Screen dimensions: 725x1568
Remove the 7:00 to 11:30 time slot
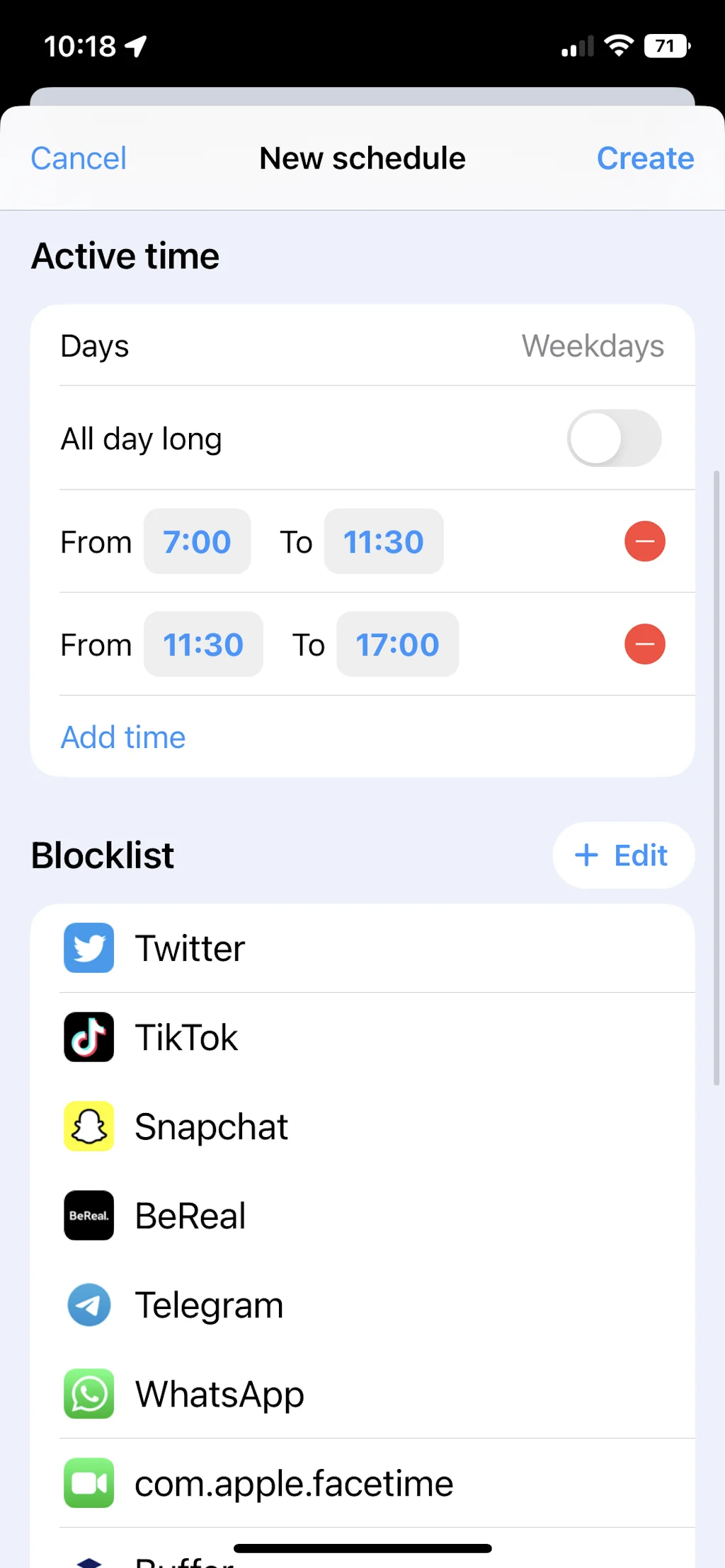(644, 541)
